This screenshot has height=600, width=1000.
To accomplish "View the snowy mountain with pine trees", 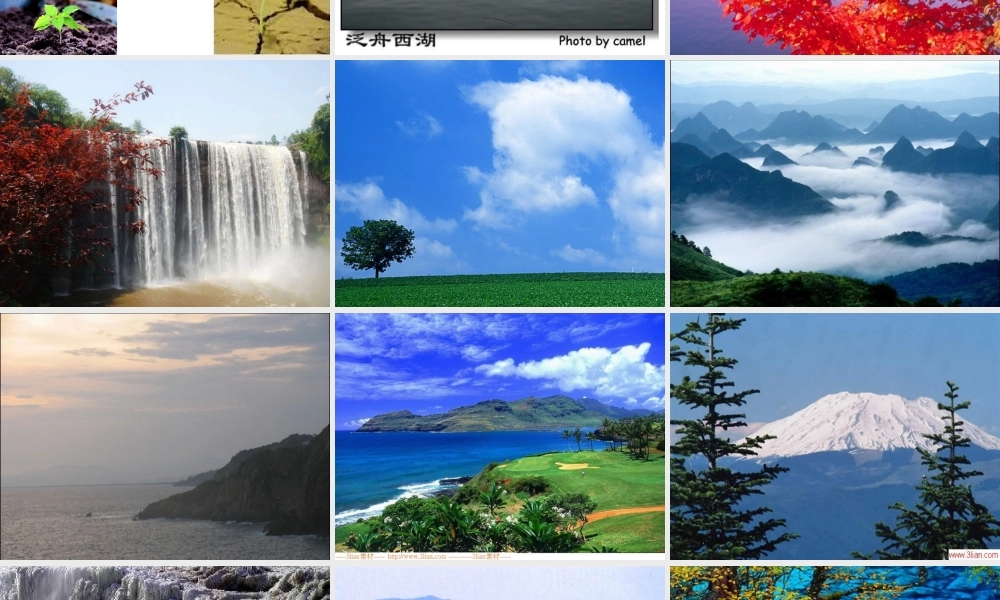I will click(835, 436).
